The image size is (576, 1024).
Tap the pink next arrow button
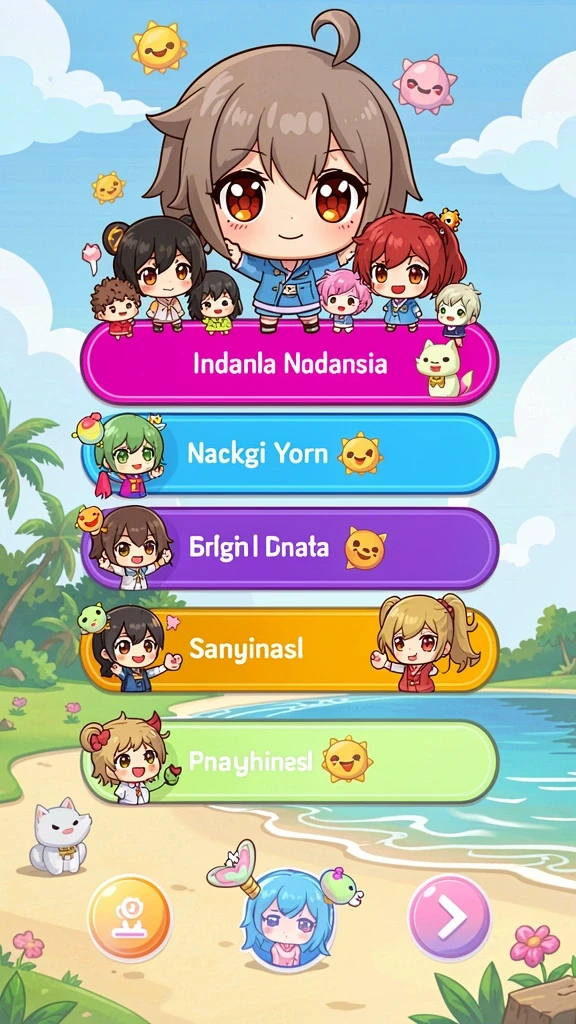tap(450, 918)
